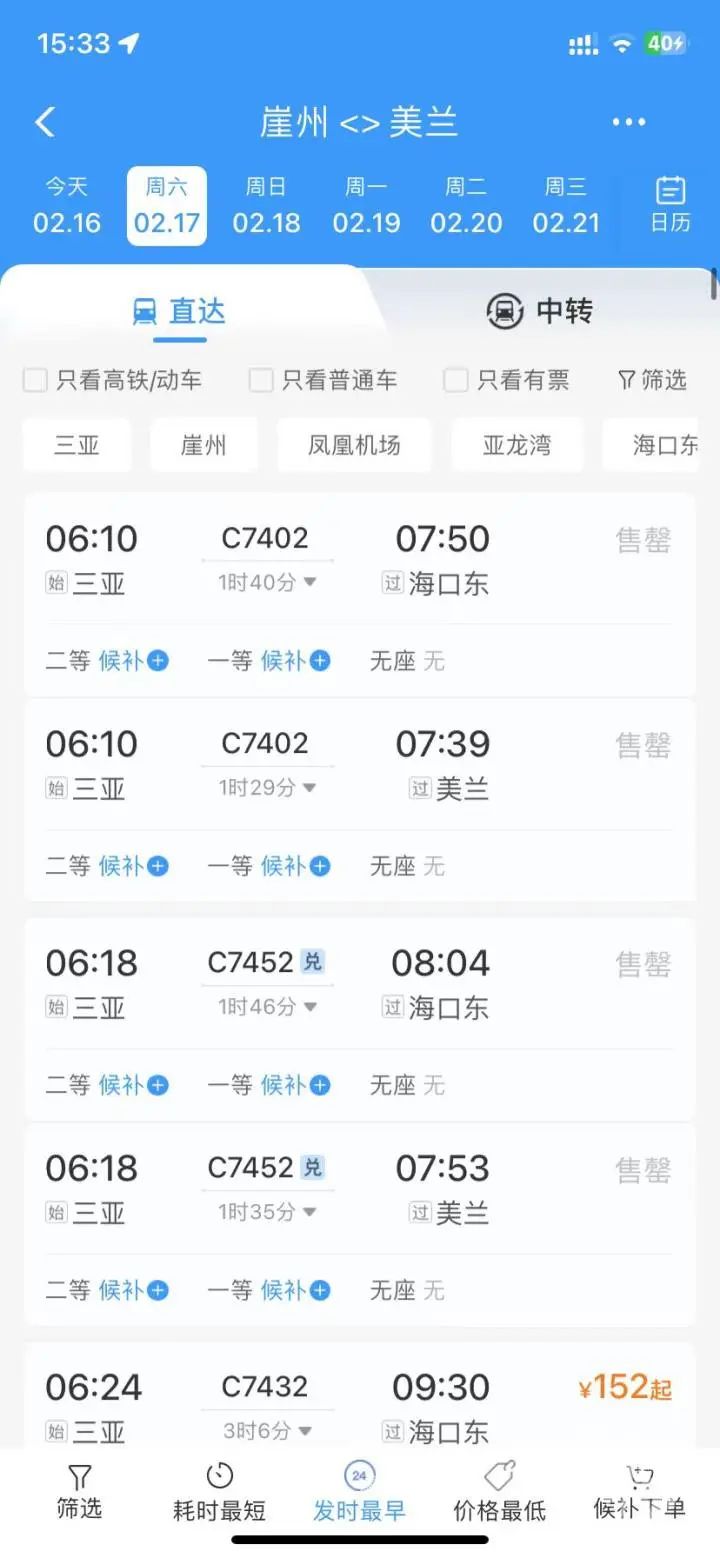Screen dimensions: 720x1558
Task: Open the 3时6分 details for C7432
Action: click(x=266, y=1430)
